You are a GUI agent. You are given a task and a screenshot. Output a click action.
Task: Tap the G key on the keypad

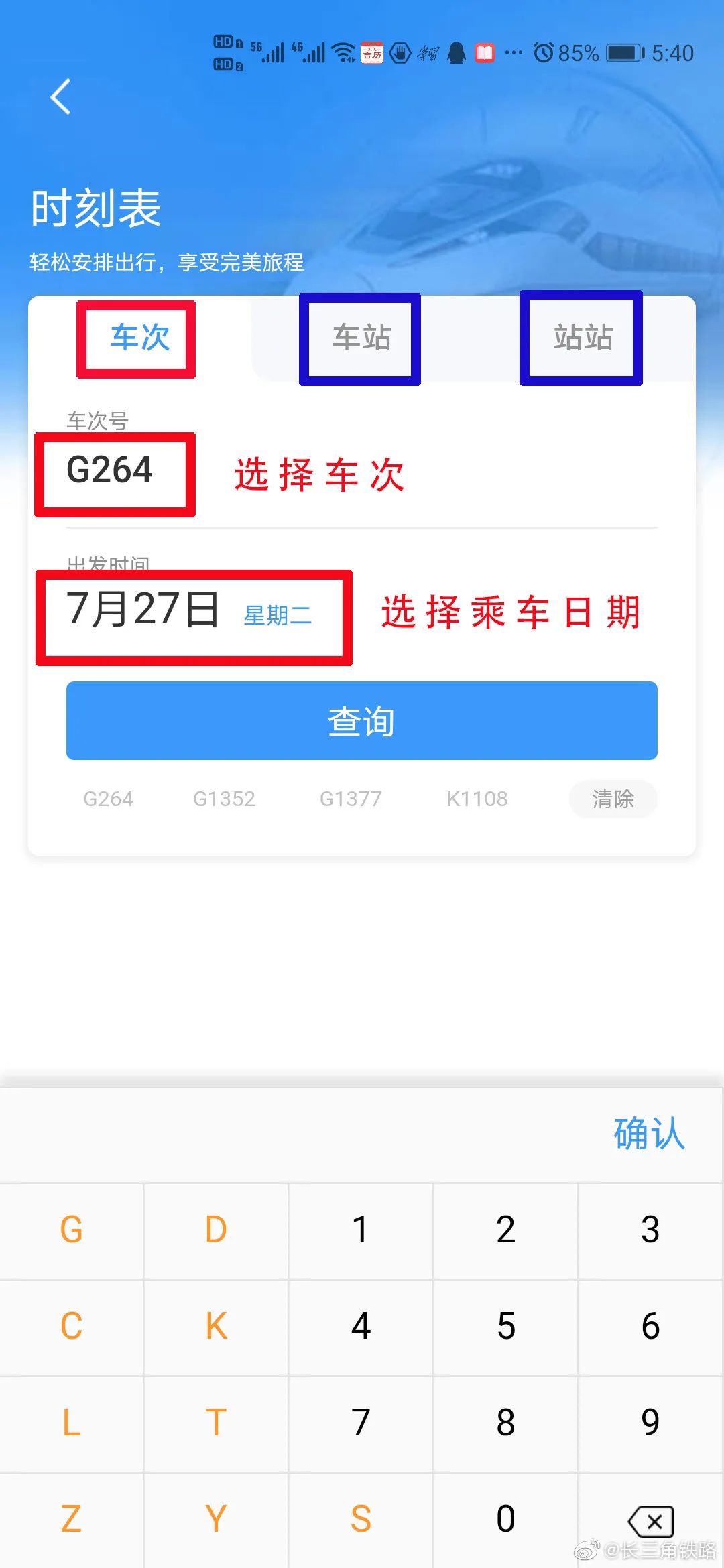pyautogui.click(x=72, y=1230)
